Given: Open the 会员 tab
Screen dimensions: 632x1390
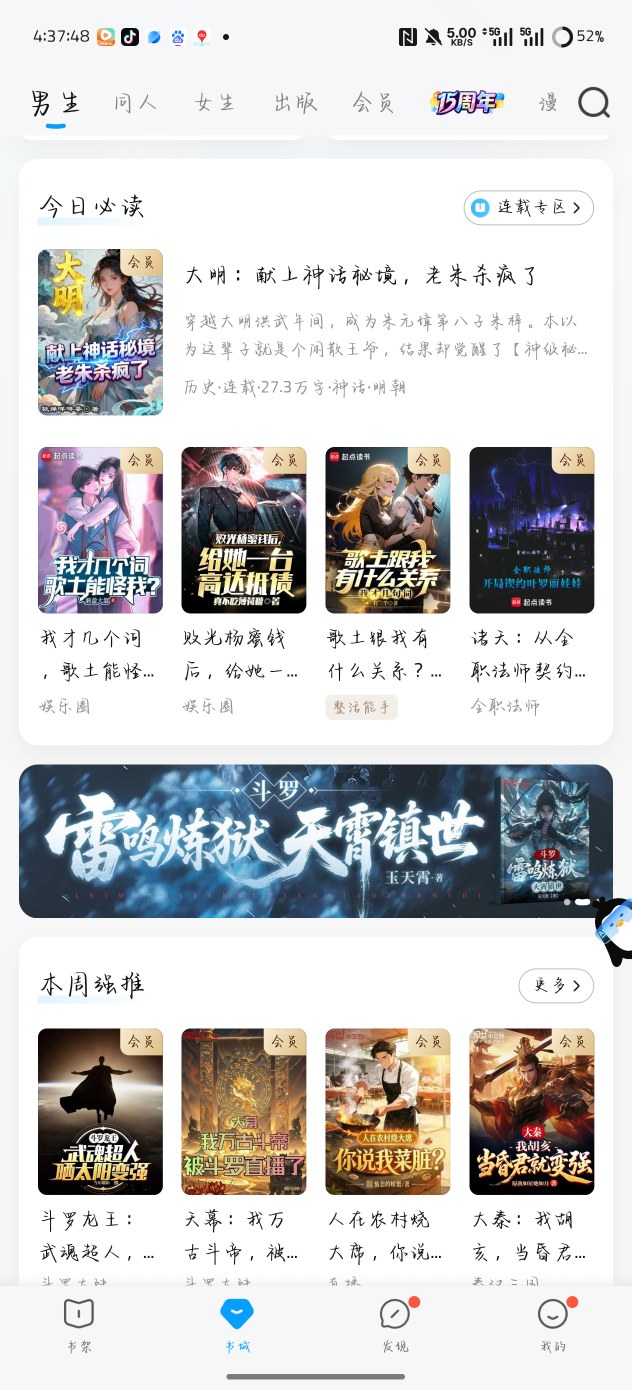Looking at the screenshot, I should coord(374,102).
